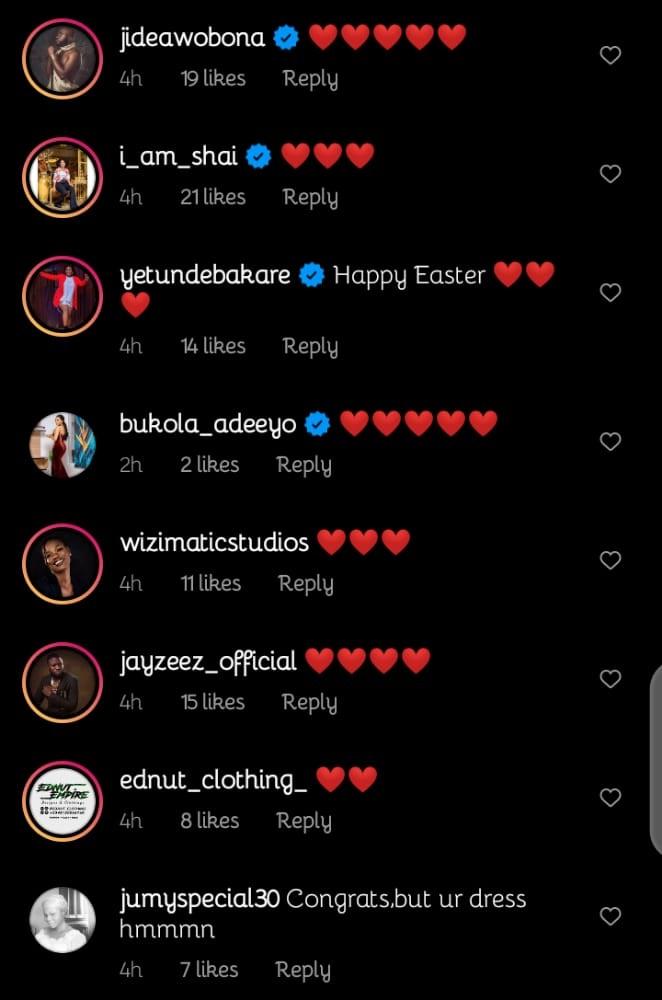
Task: Open ednut_clothing_ profile avatar
Action: [x=63, y=799]
